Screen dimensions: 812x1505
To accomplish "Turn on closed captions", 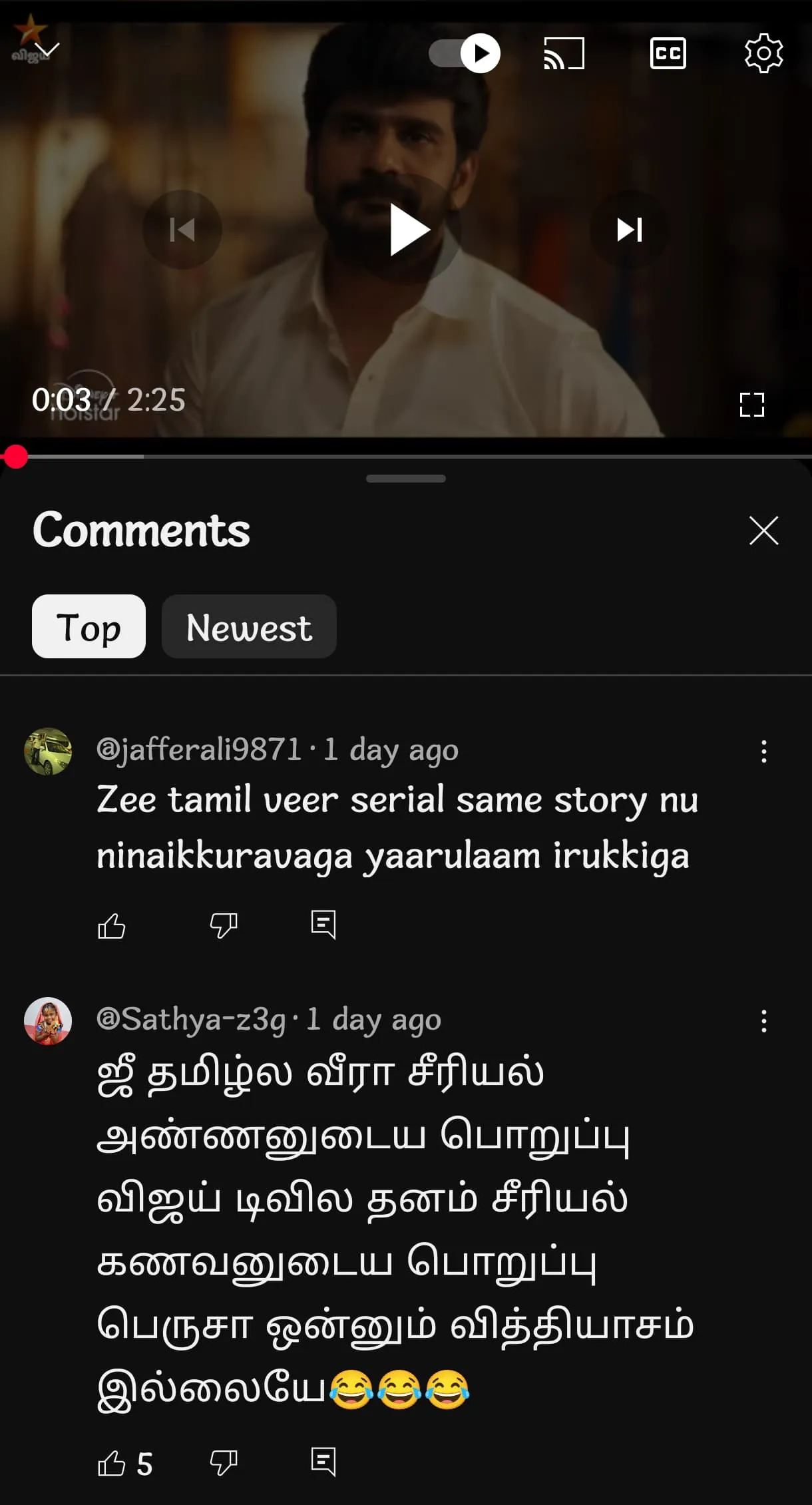I will coord(668,53).
